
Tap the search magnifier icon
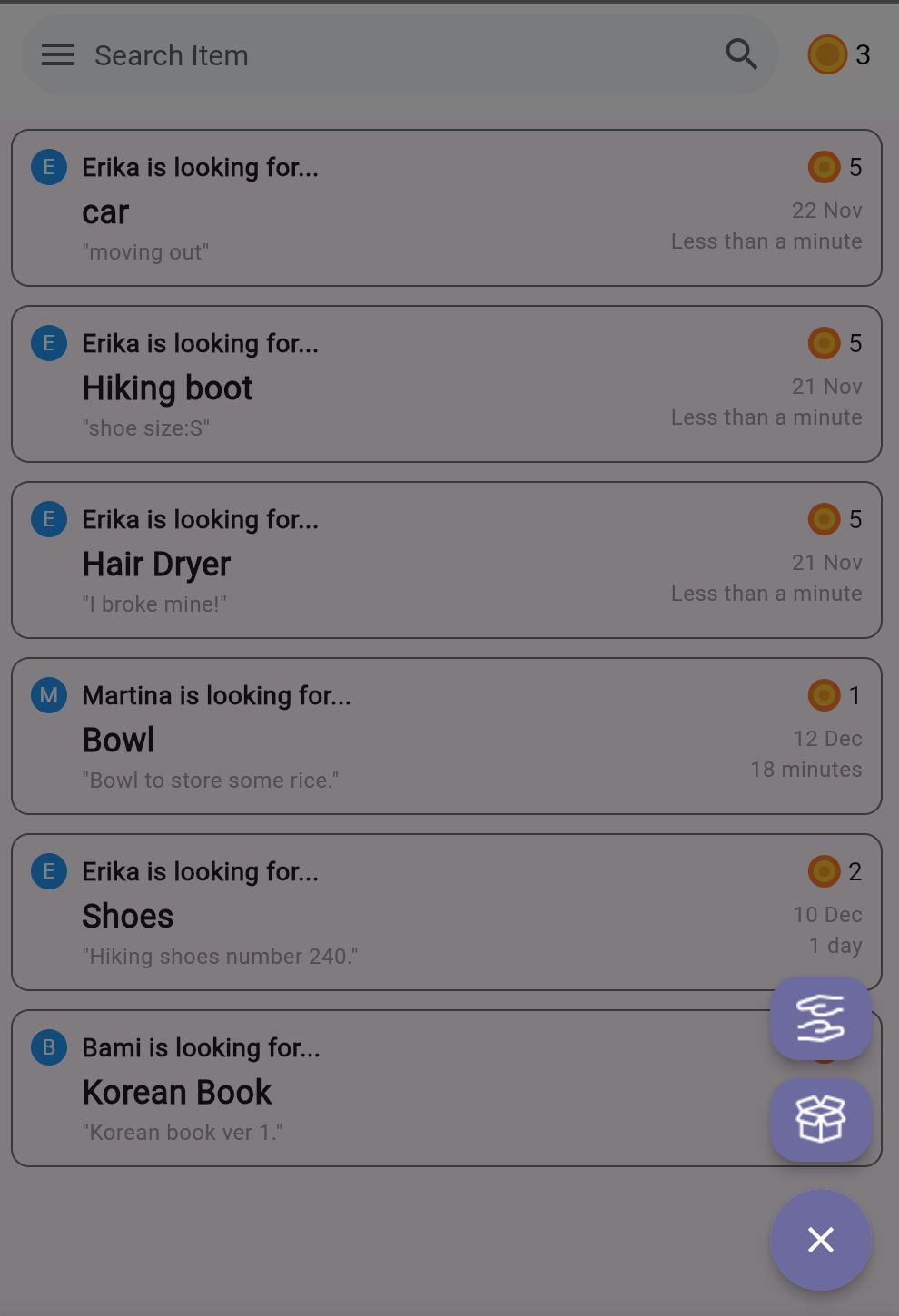(741, 54)
